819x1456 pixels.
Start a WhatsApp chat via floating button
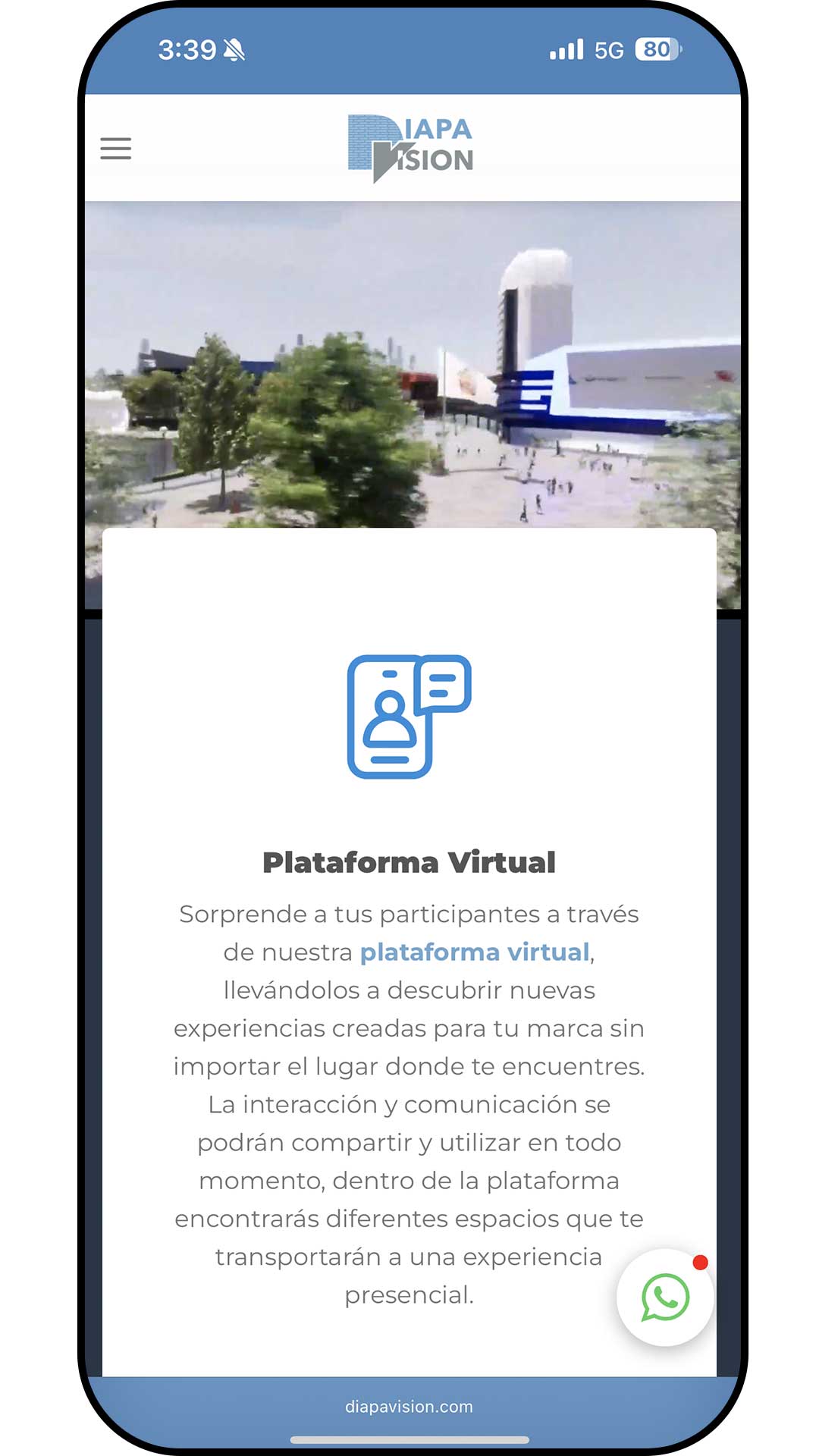point(665,1298)
